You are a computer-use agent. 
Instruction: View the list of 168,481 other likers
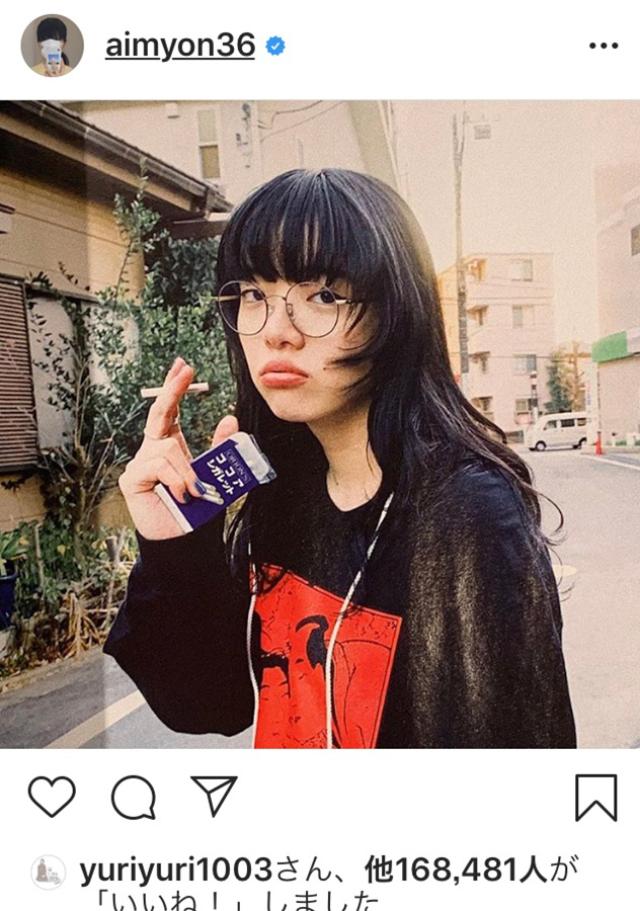(x=472, y=871)
